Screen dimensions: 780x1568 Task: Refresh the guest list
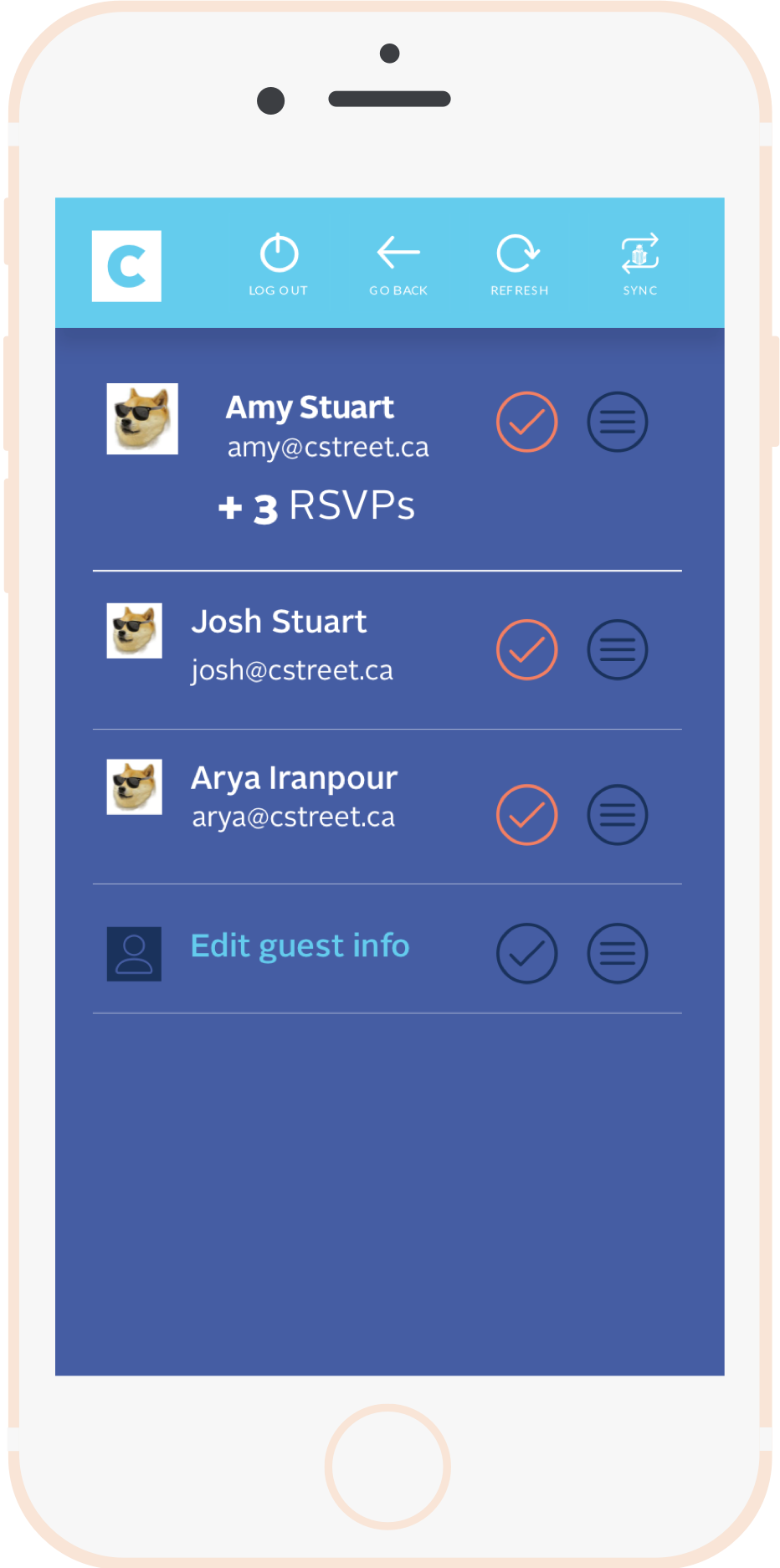[x=519, y=264]
